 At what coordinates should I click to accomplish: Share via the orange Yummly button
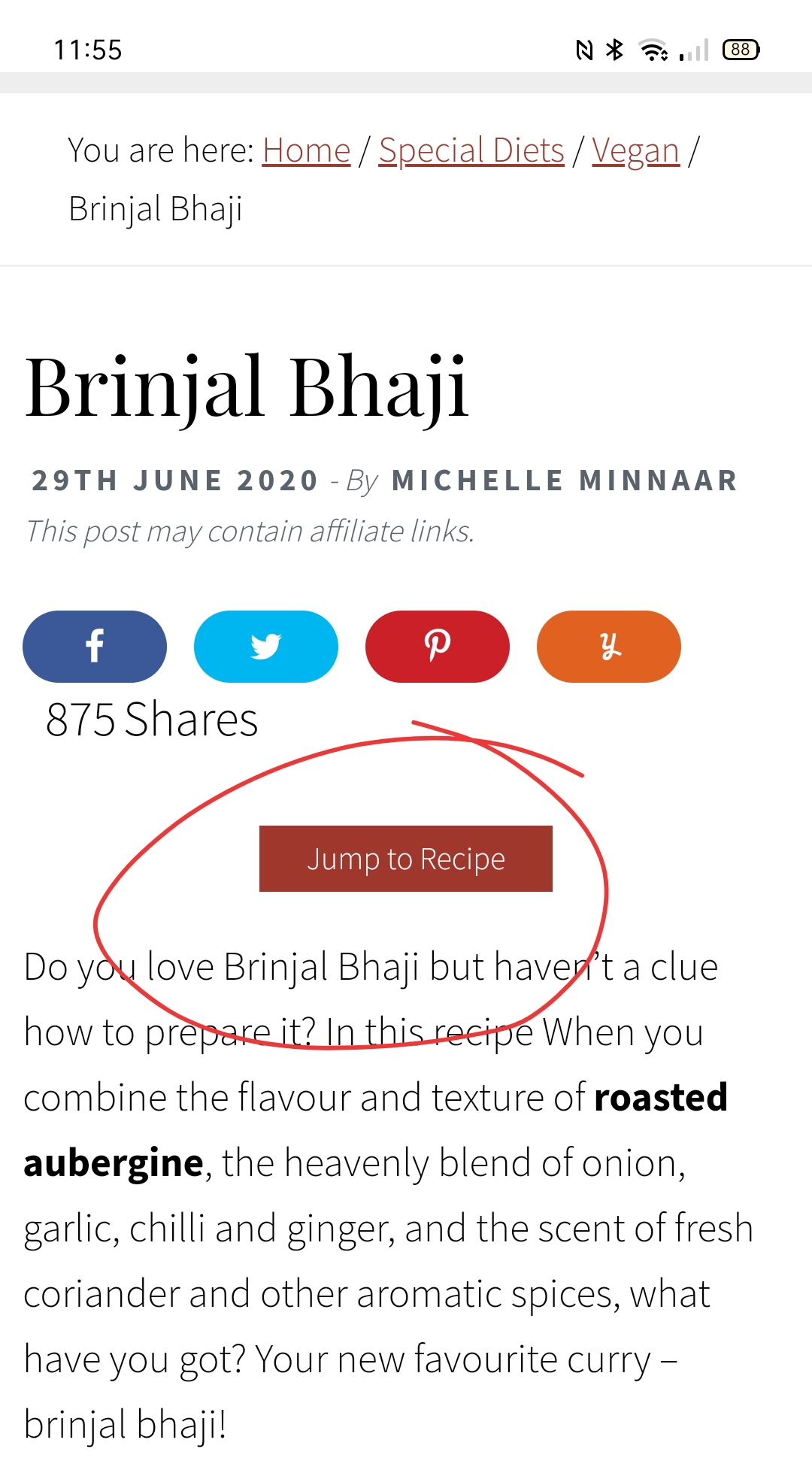click(609, 647)
